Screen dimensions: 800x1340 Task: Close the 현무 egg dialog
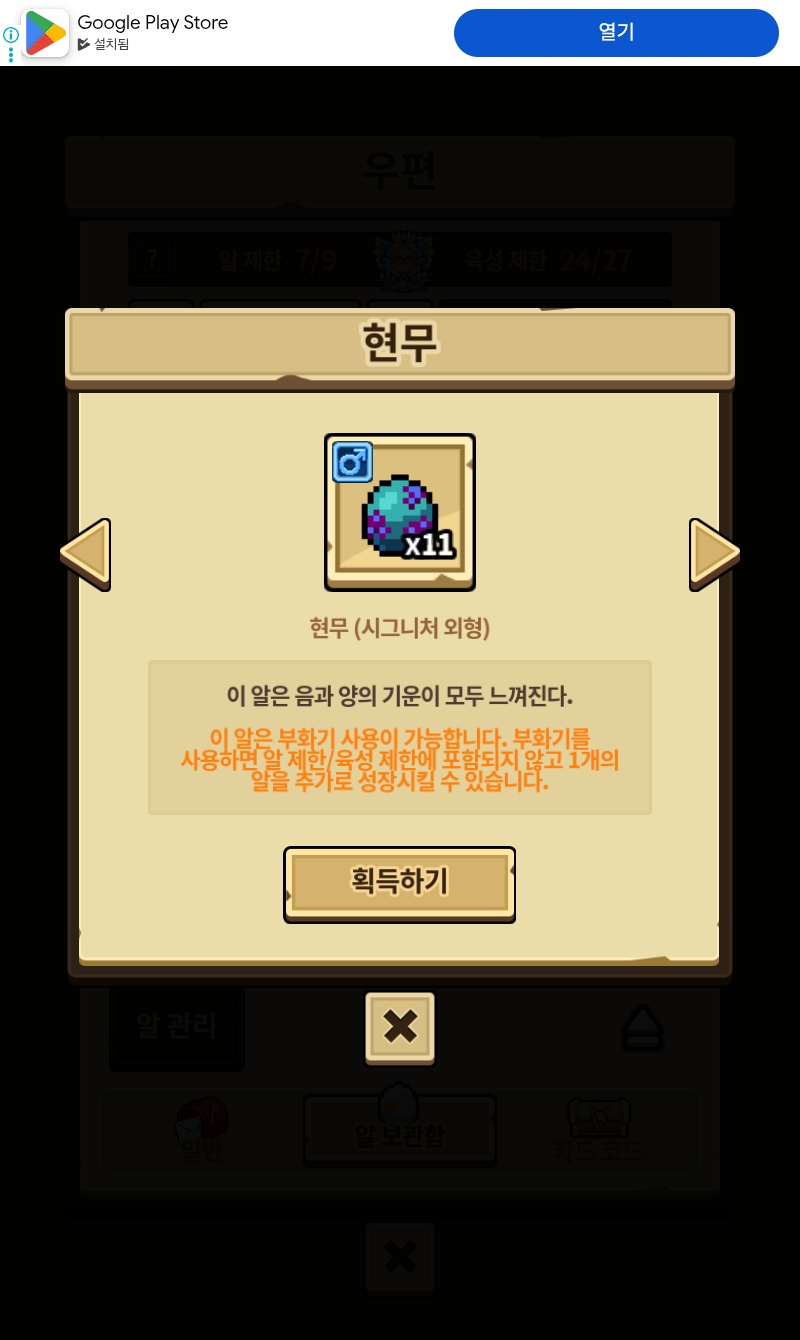pos(400,1027)
